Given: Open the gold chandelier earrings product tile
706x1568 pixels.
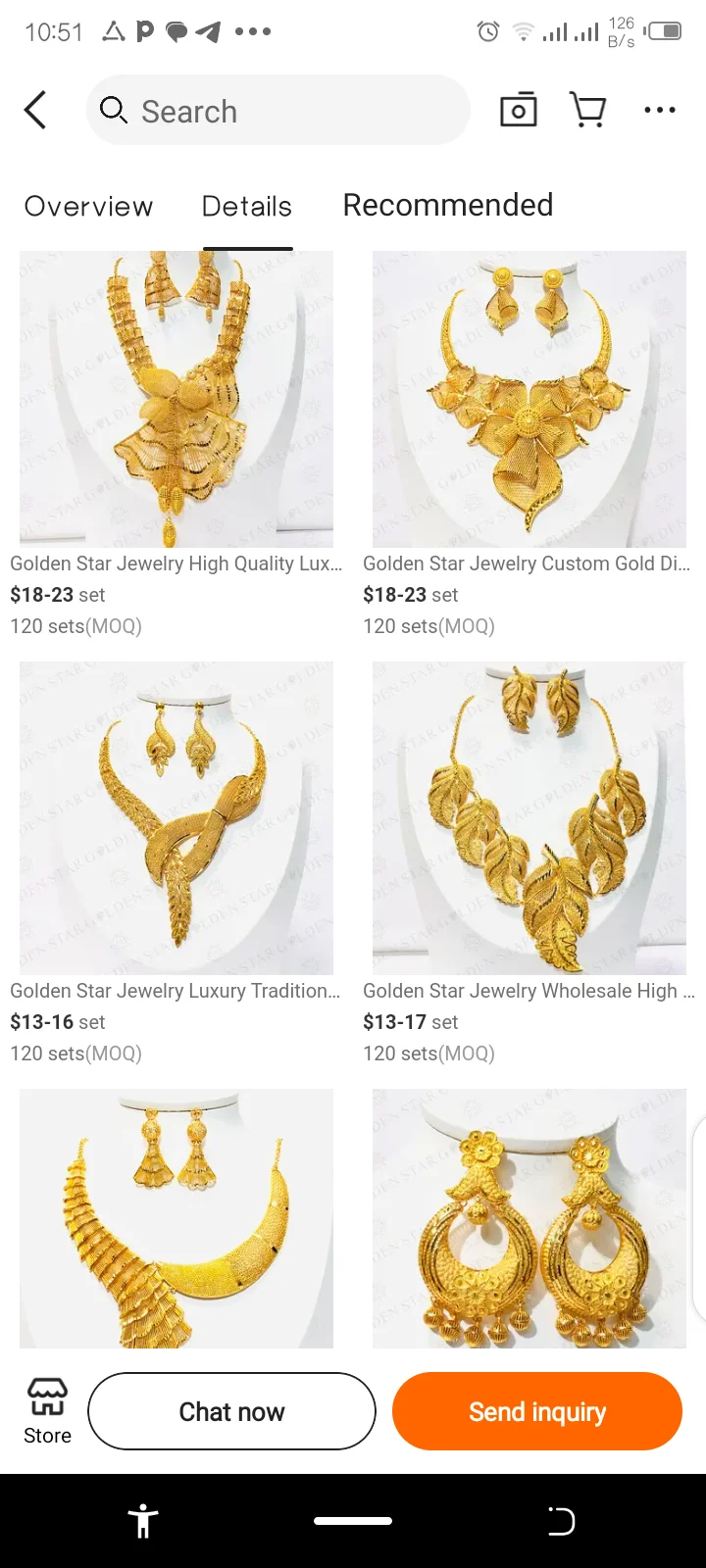Looking at the screenshot, I should coord(529,1218).
